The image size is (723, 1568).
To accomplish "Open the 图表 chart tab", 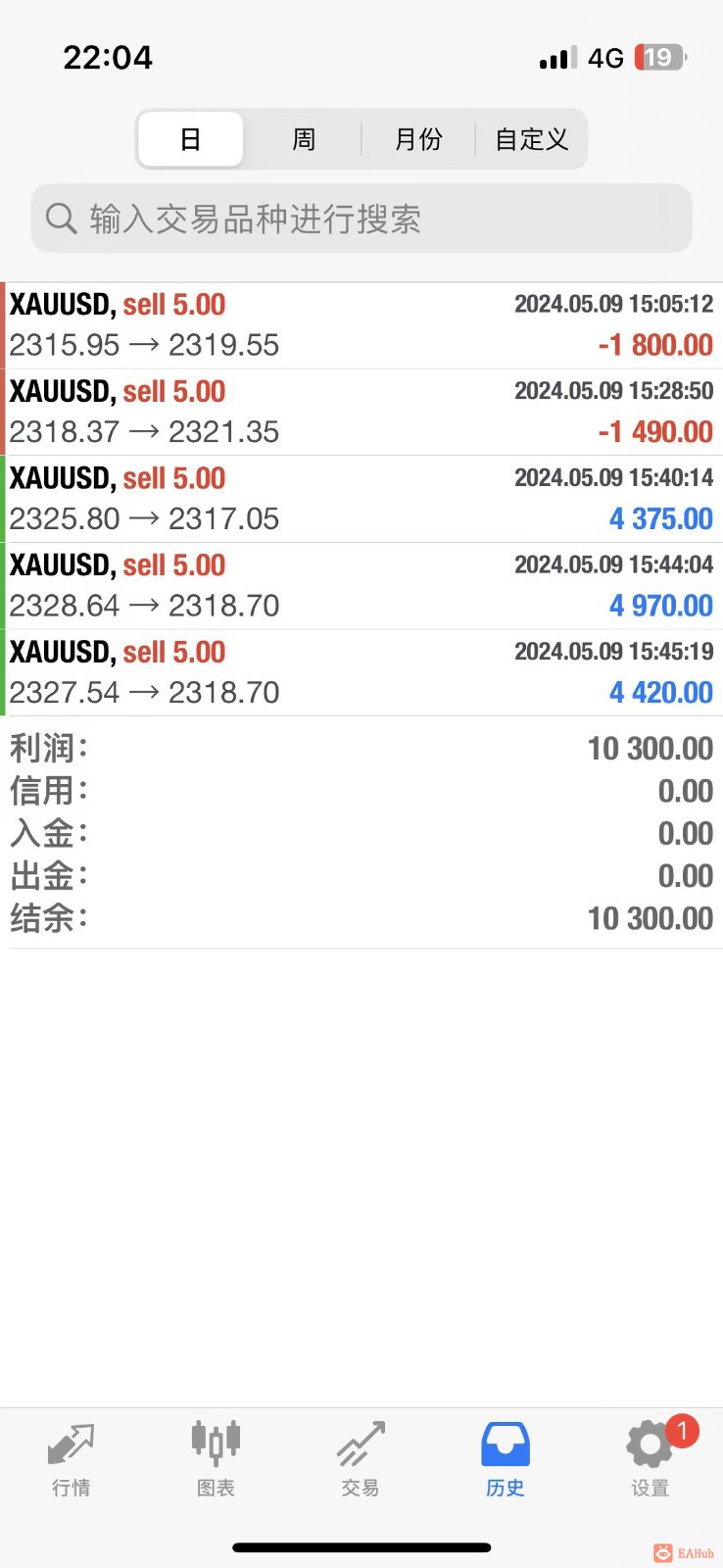I will click(x=216, y=1458).
